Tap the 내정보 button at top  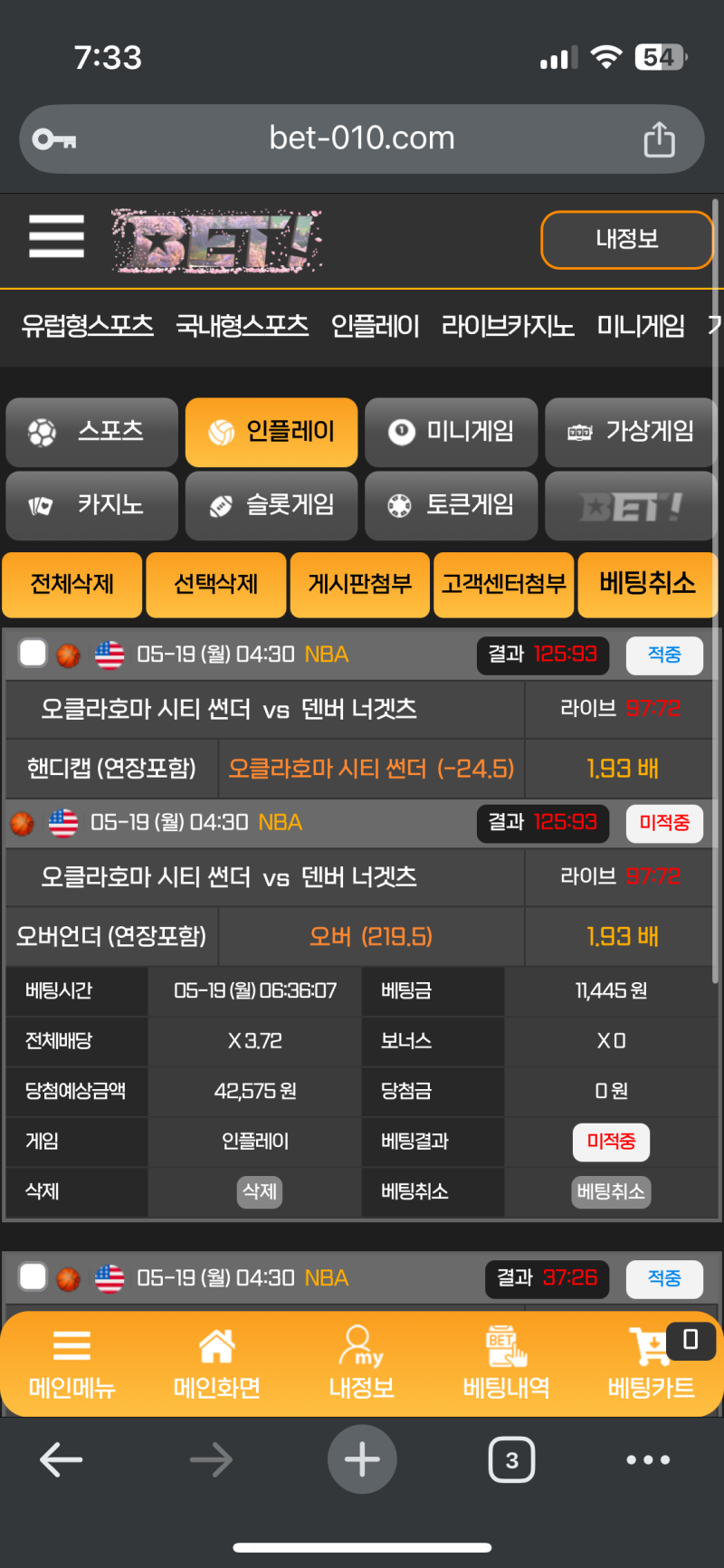pyautogui.click(x=626, y=240)
